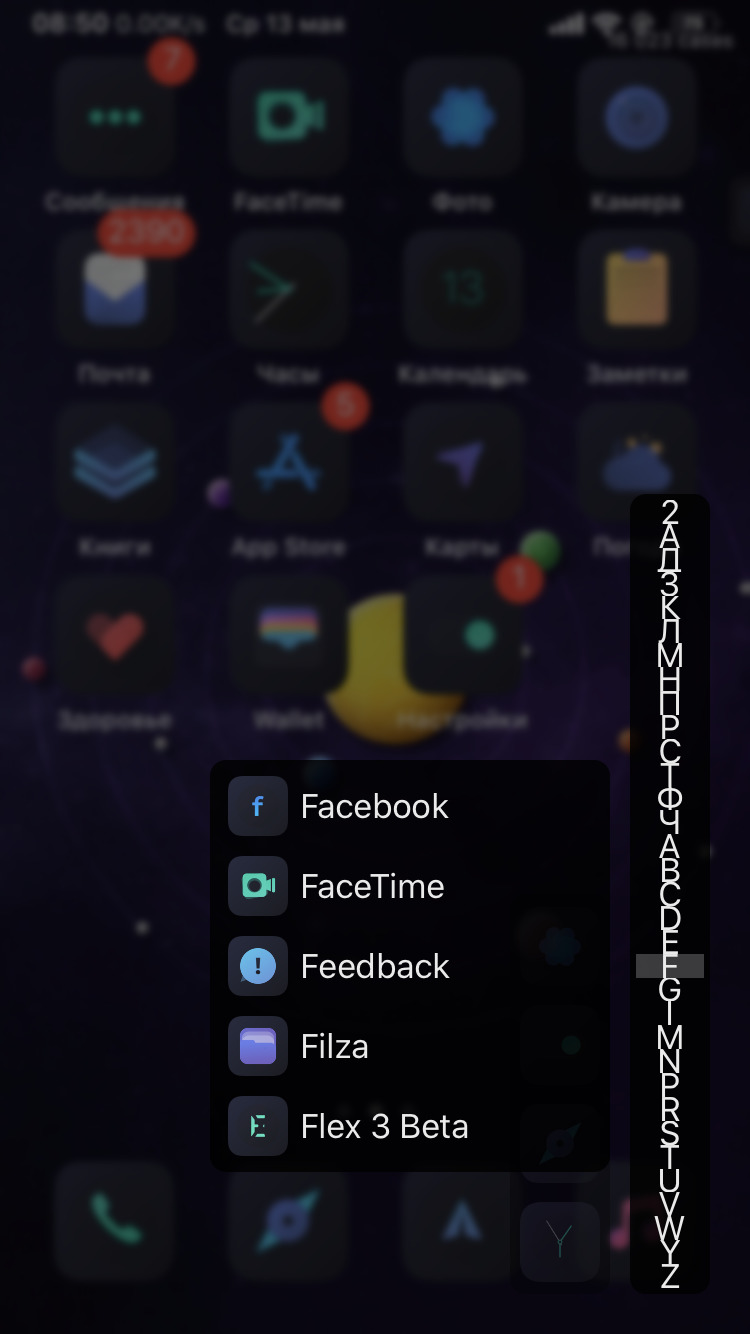Jump to the digit 2 in the index
750x1334 pixels.
point(670,511)
